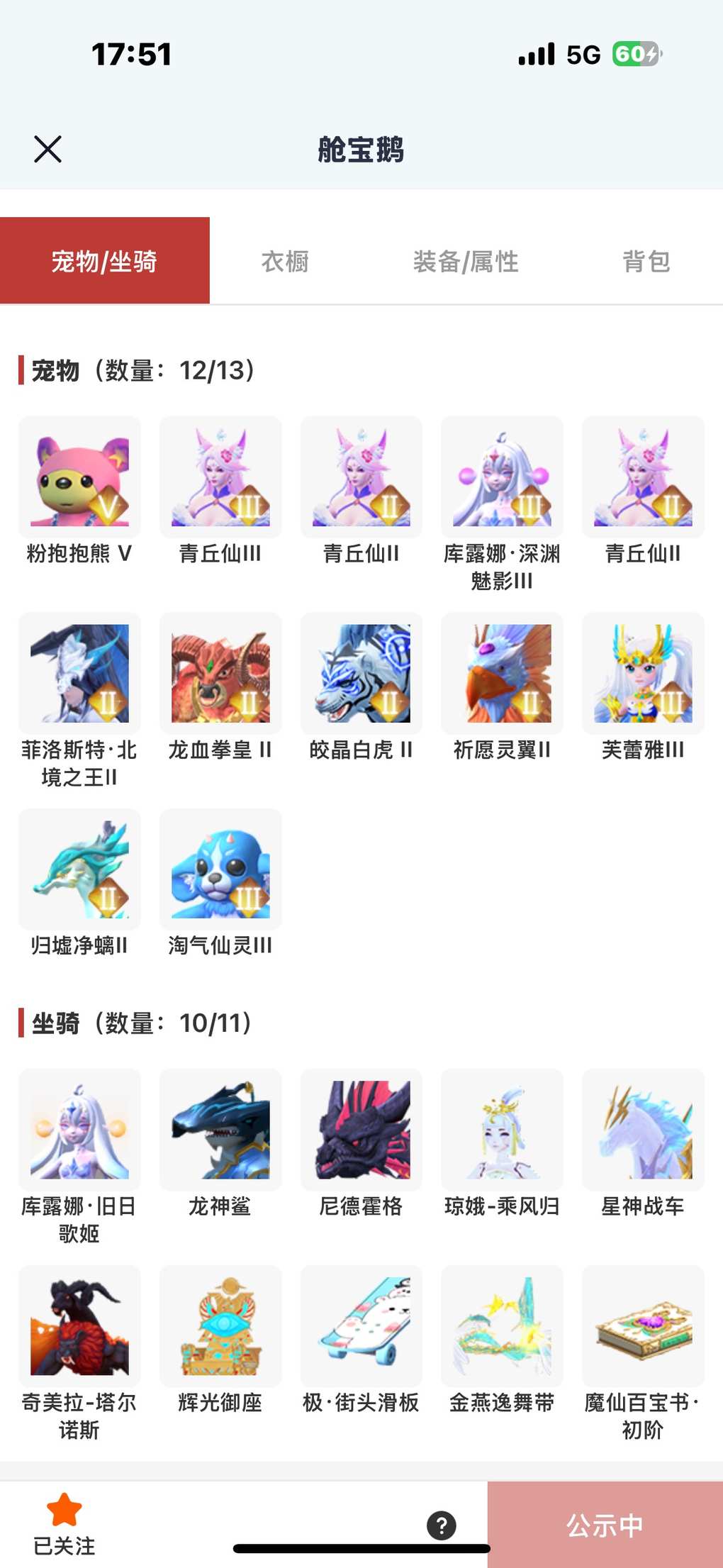Open pet 粉抱抱熊 V
The width and height of the screenshot is (723, 1568).
[79, 477]
